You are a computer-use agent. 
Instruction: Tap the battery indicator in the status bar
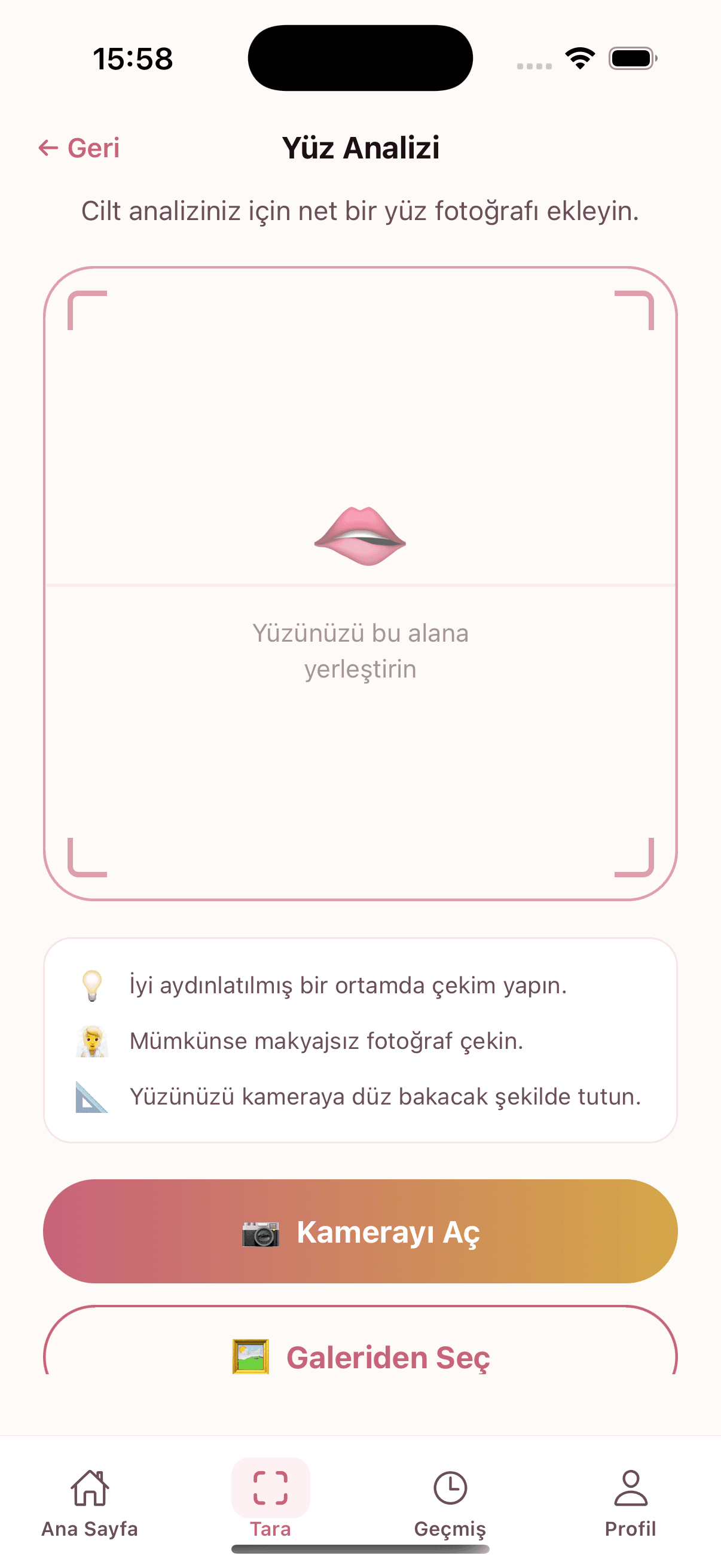tap(631, 57)
